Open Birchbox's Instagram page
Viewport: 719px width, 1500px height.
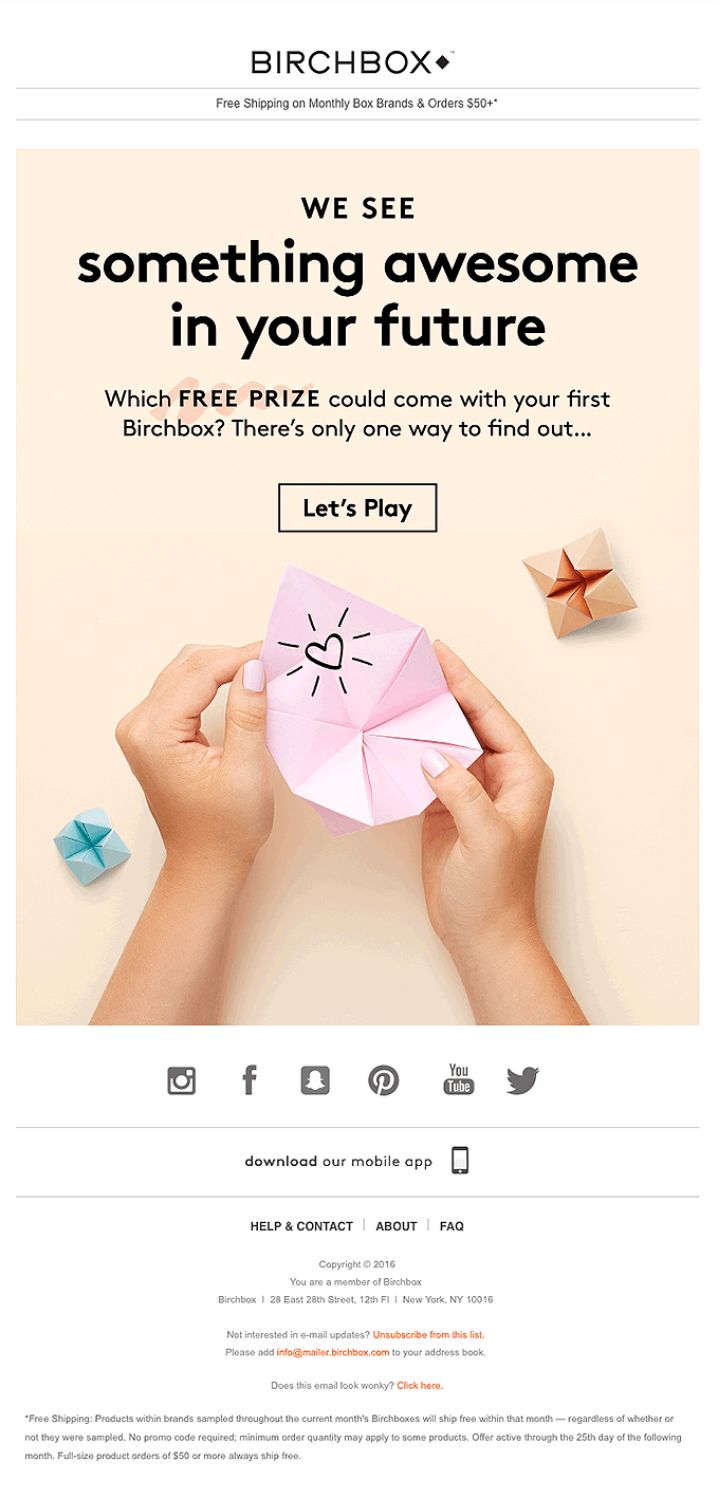coord(181,1080)
